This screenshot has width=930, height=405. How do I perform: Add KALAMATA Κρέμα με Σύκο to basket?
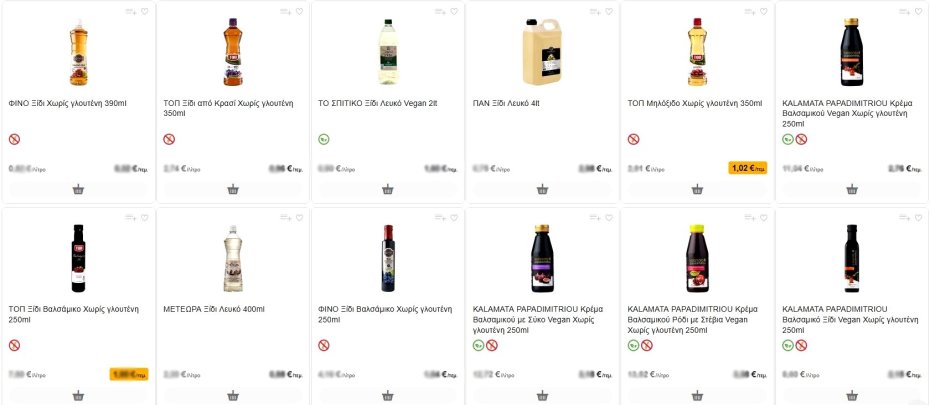(542, 395)
